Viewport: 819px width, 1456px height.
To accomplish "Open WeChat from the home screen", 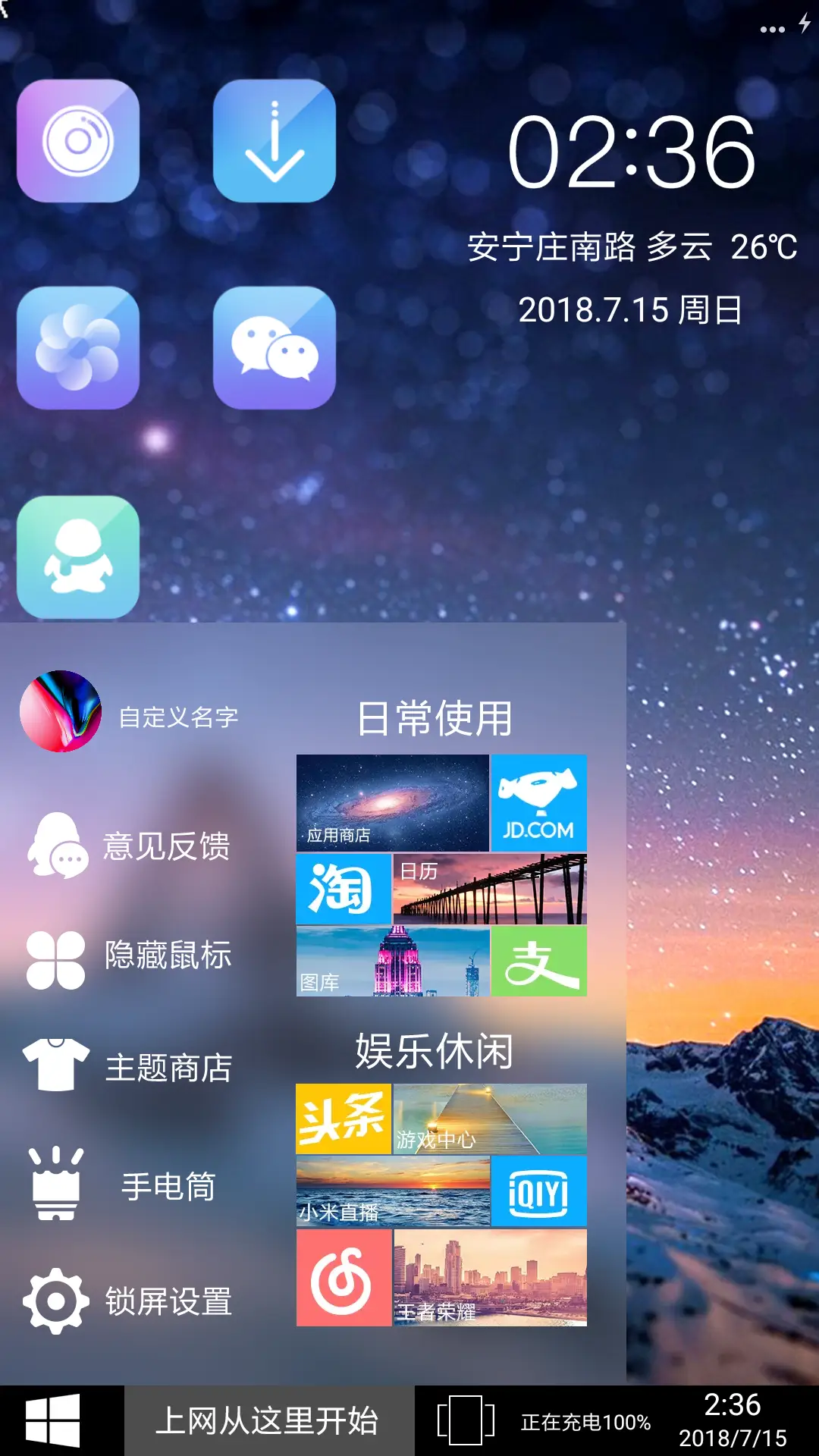I will coord(275,350).
